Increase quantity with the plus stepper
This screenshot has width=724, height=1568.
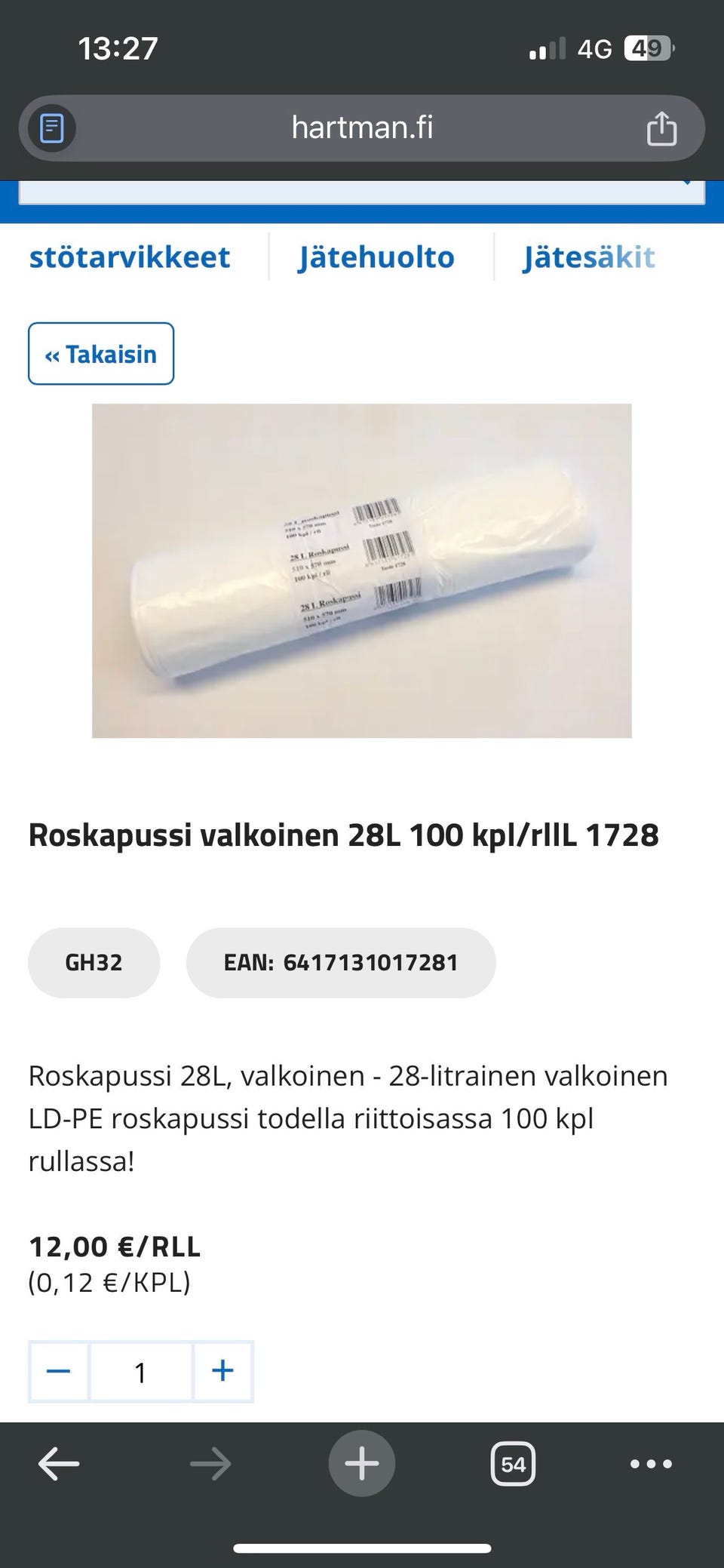(x=222, y=1372)
